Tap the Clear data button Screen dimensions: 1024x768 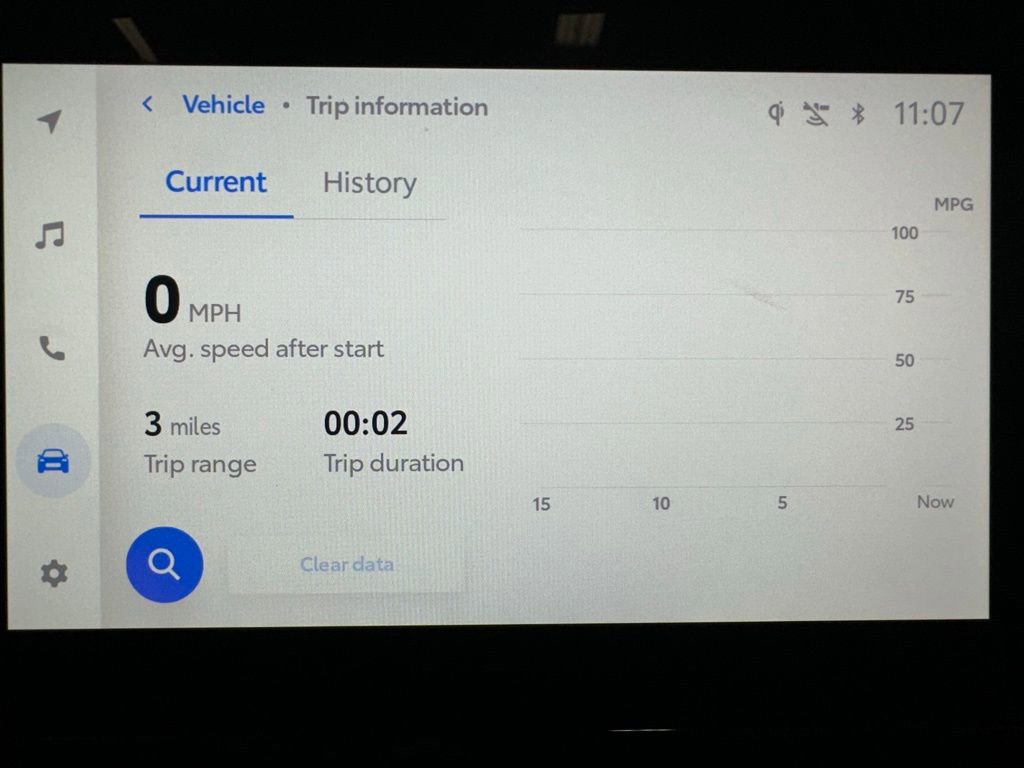click(x=346, y=565)
